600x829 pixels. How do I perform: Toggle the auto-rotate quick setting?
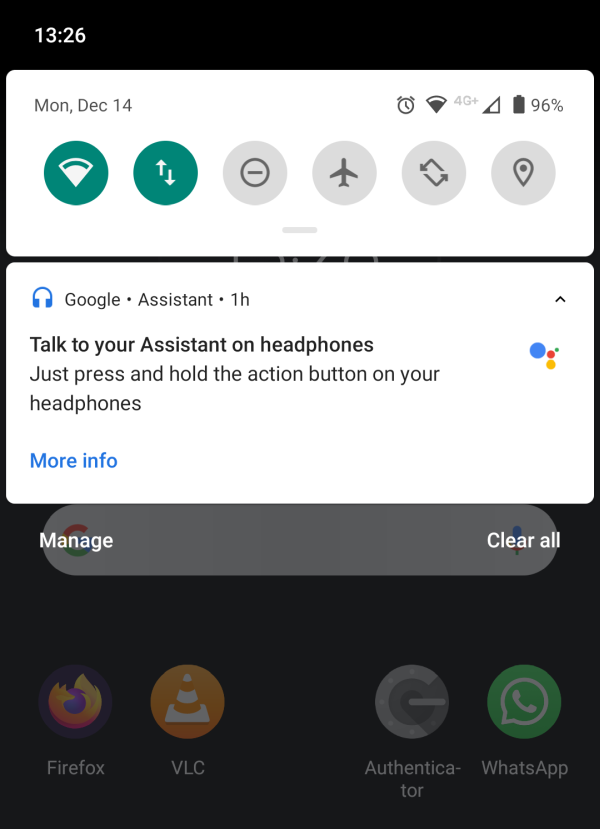pyautogui.click(x=434, y=173)
